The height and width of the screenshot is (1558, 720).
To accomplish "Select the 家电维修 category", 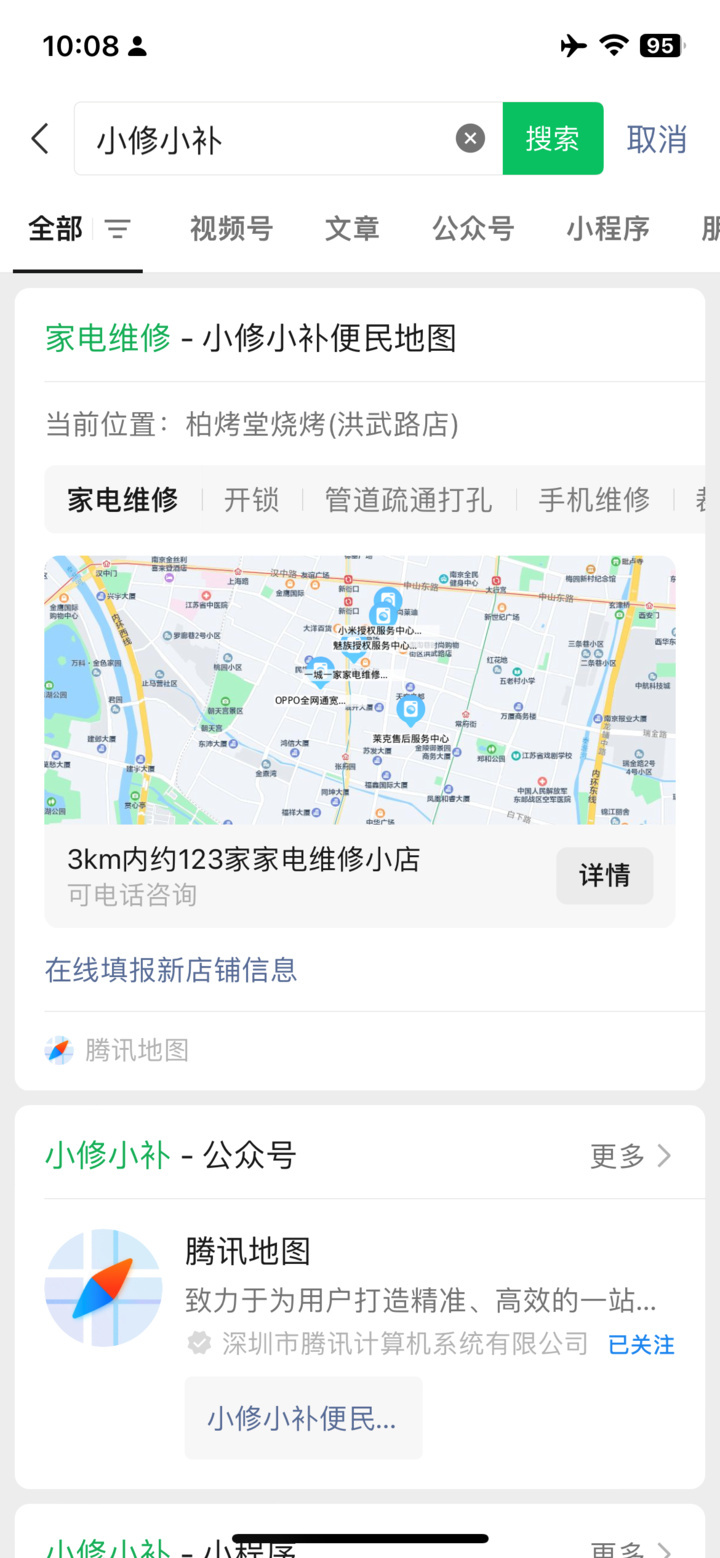I will [x=123, y=499].
